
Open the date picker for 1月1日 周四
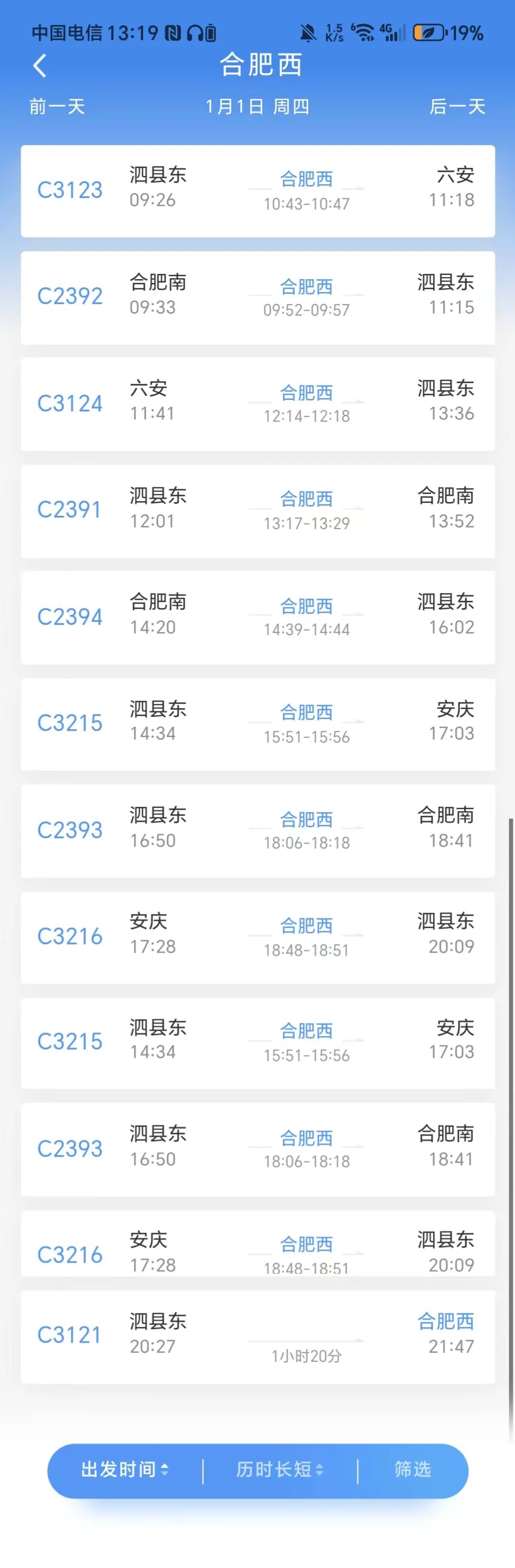(257, 107)
